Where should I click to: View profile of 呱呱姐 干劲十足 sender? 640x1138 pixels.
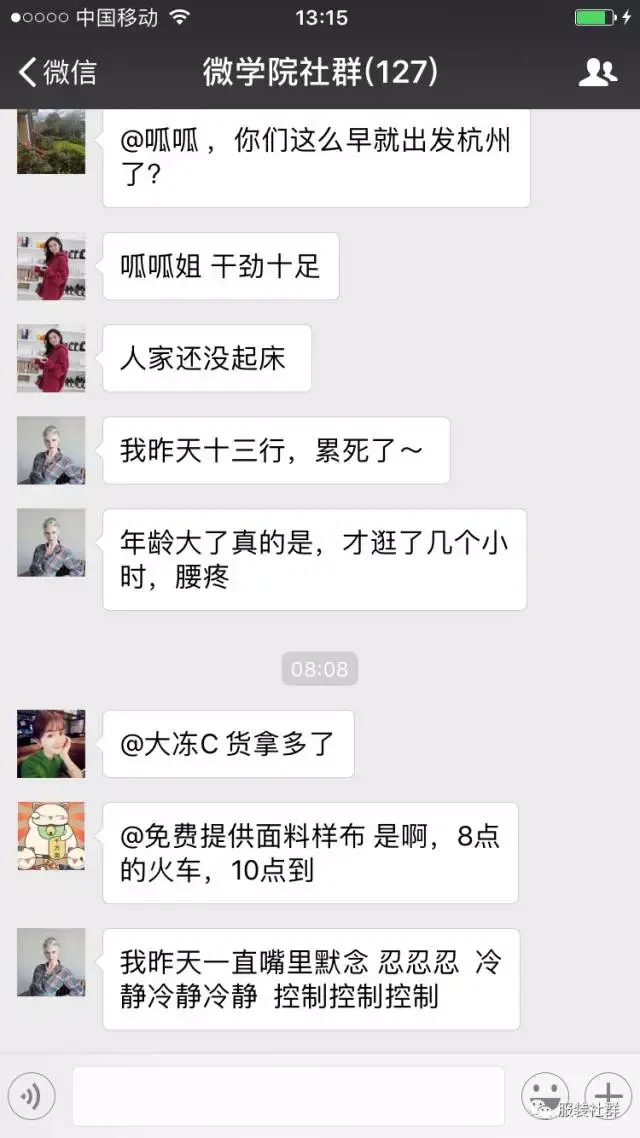pyautogui.click(x=51, y=266)
